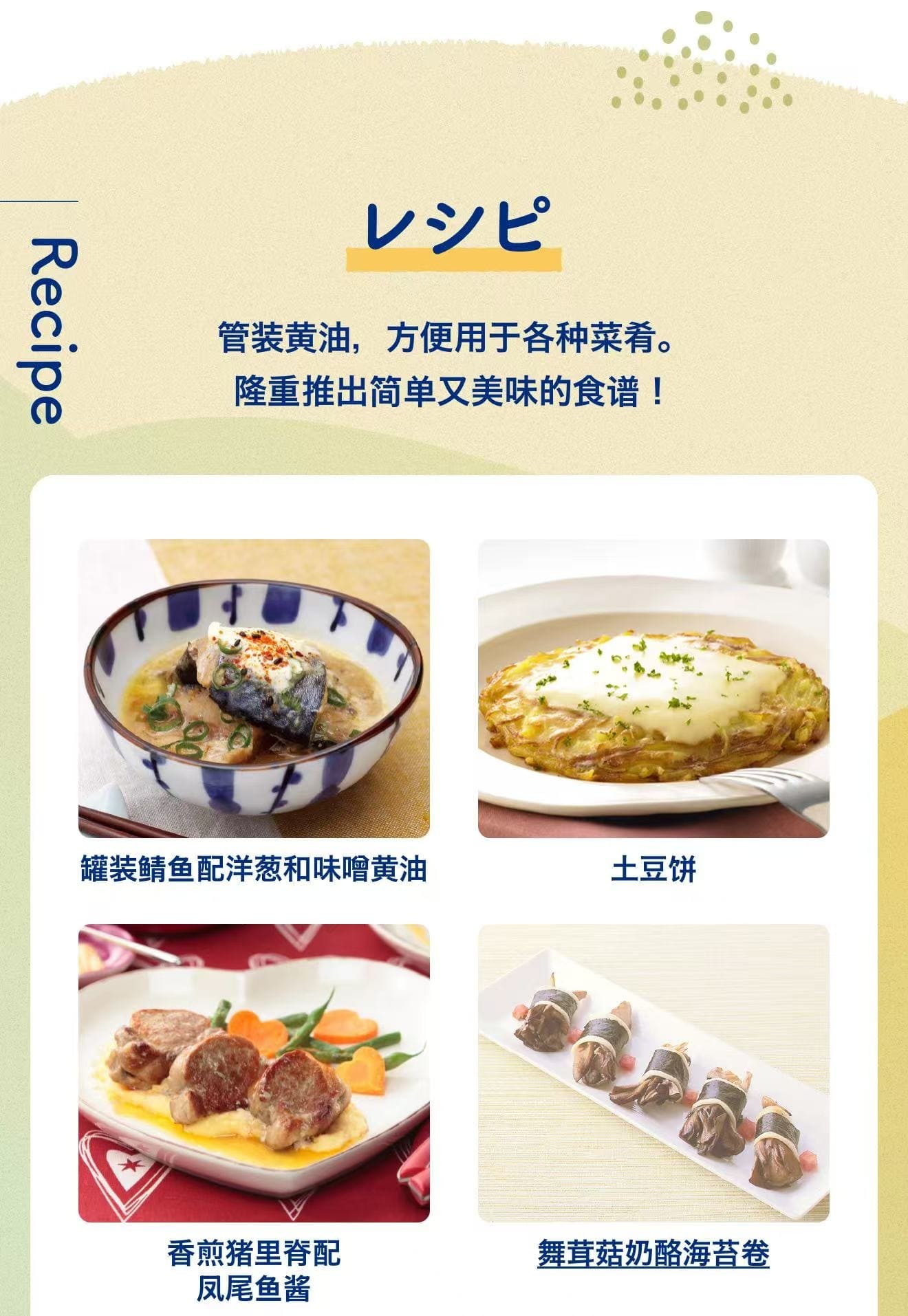Open the potato pancake recipe card (土豆饼)
908x1316 pixels.
click(x=653, y=688)
